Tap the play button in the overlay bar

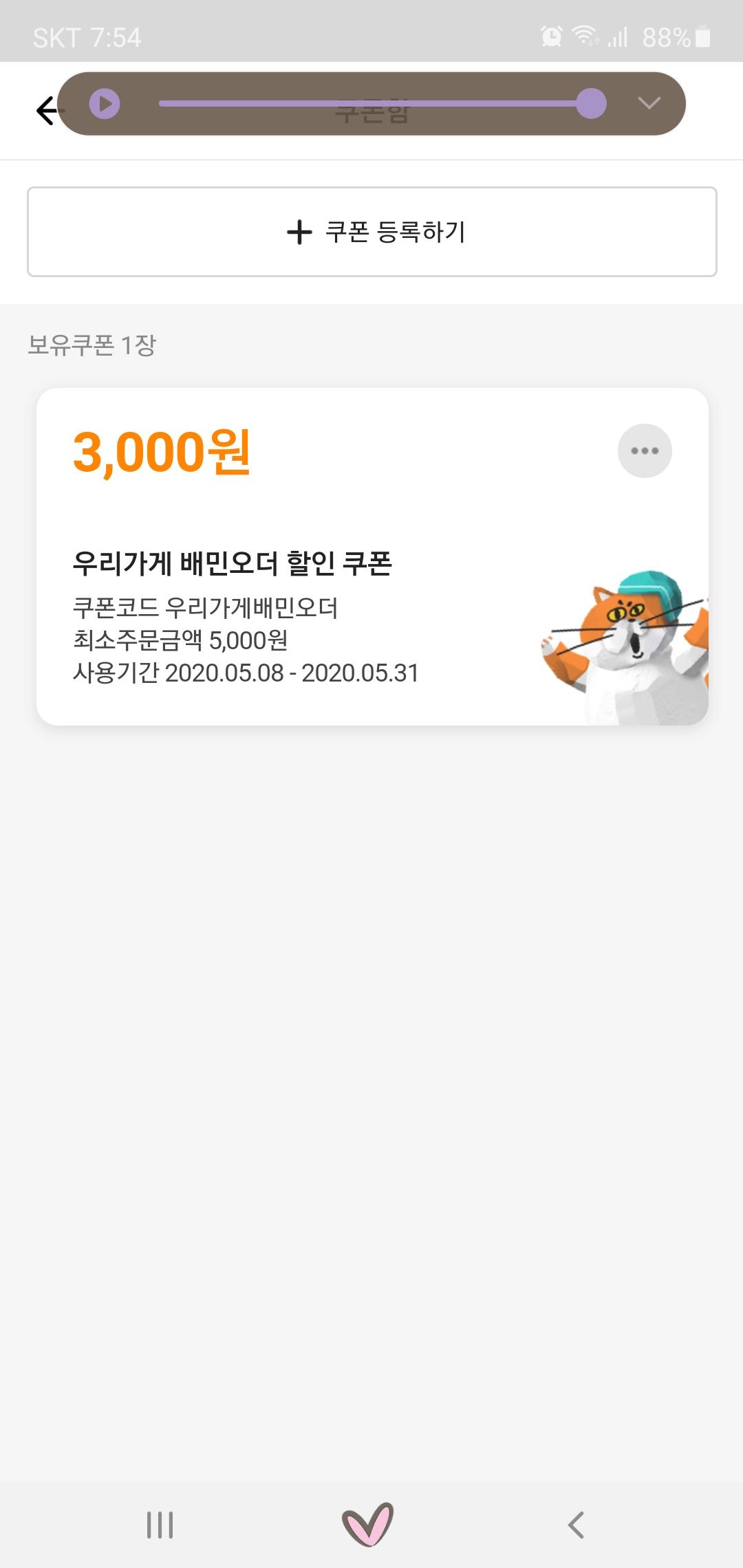click(x=105, y=104)
